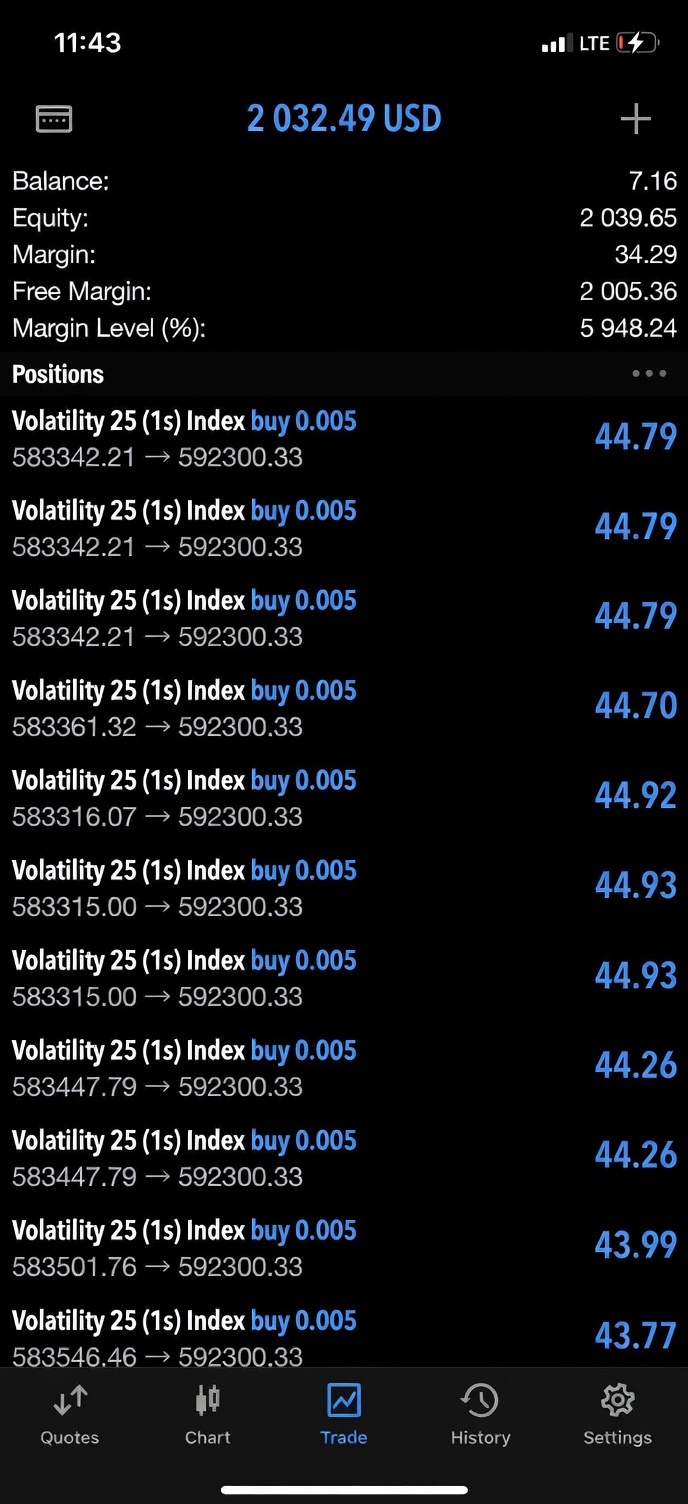The height and width of the screenshot is (1504, 688).
Task: Open the account card icon
Action: pyautogui.click(x=54, y=119)
